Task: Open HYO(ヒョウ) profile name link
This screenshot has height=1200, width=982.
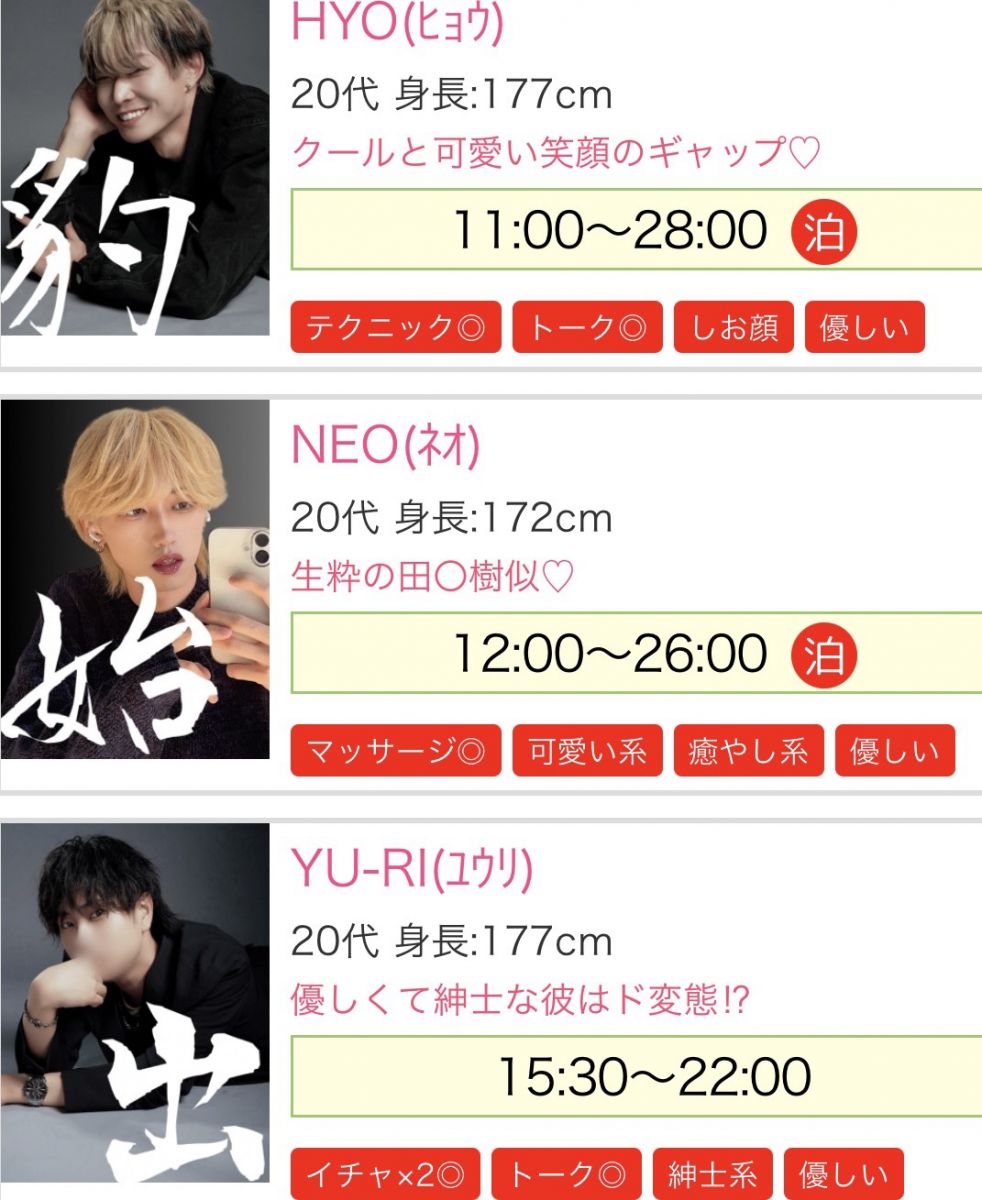Action: 397,23
